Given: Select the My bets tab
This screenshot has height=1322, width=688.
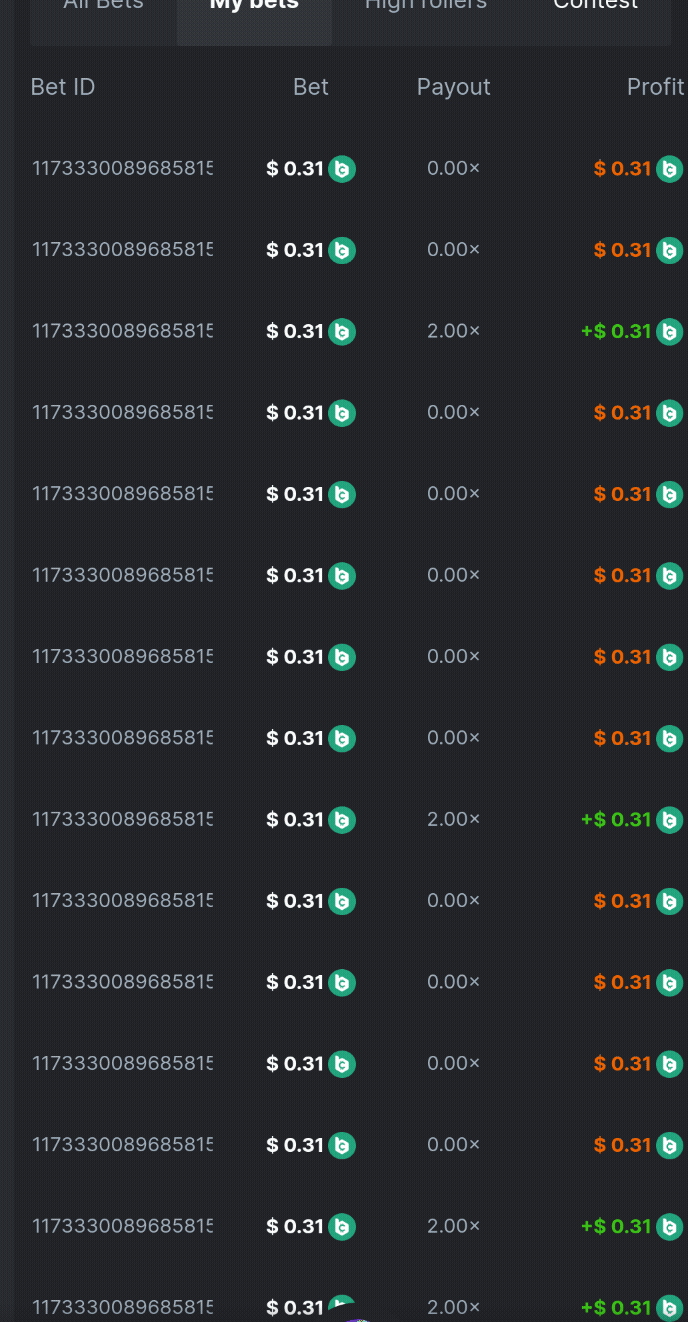Looking at the screenshot, I should (x=254, y=8).
